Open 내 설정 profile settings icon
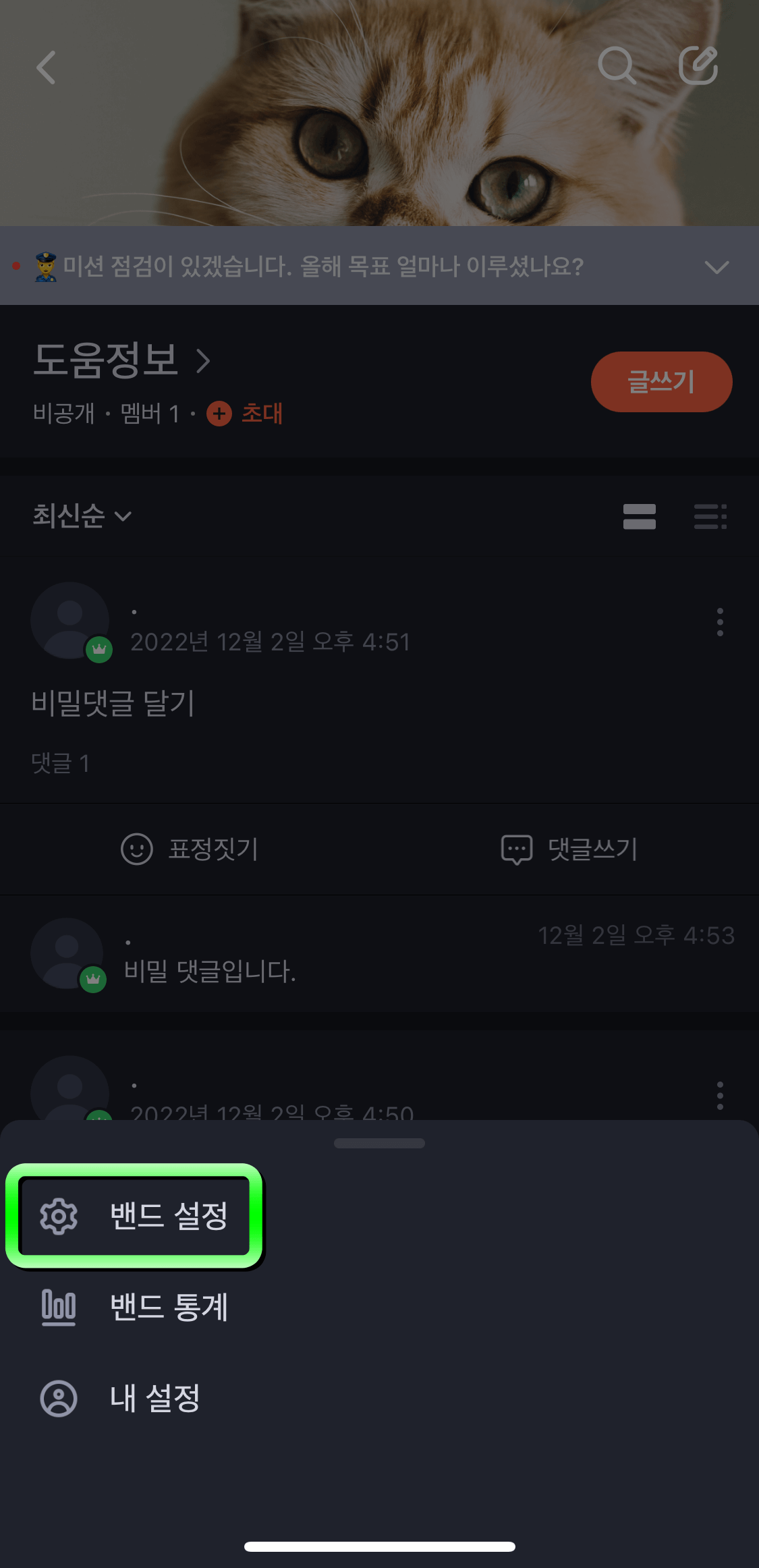 59,1399
